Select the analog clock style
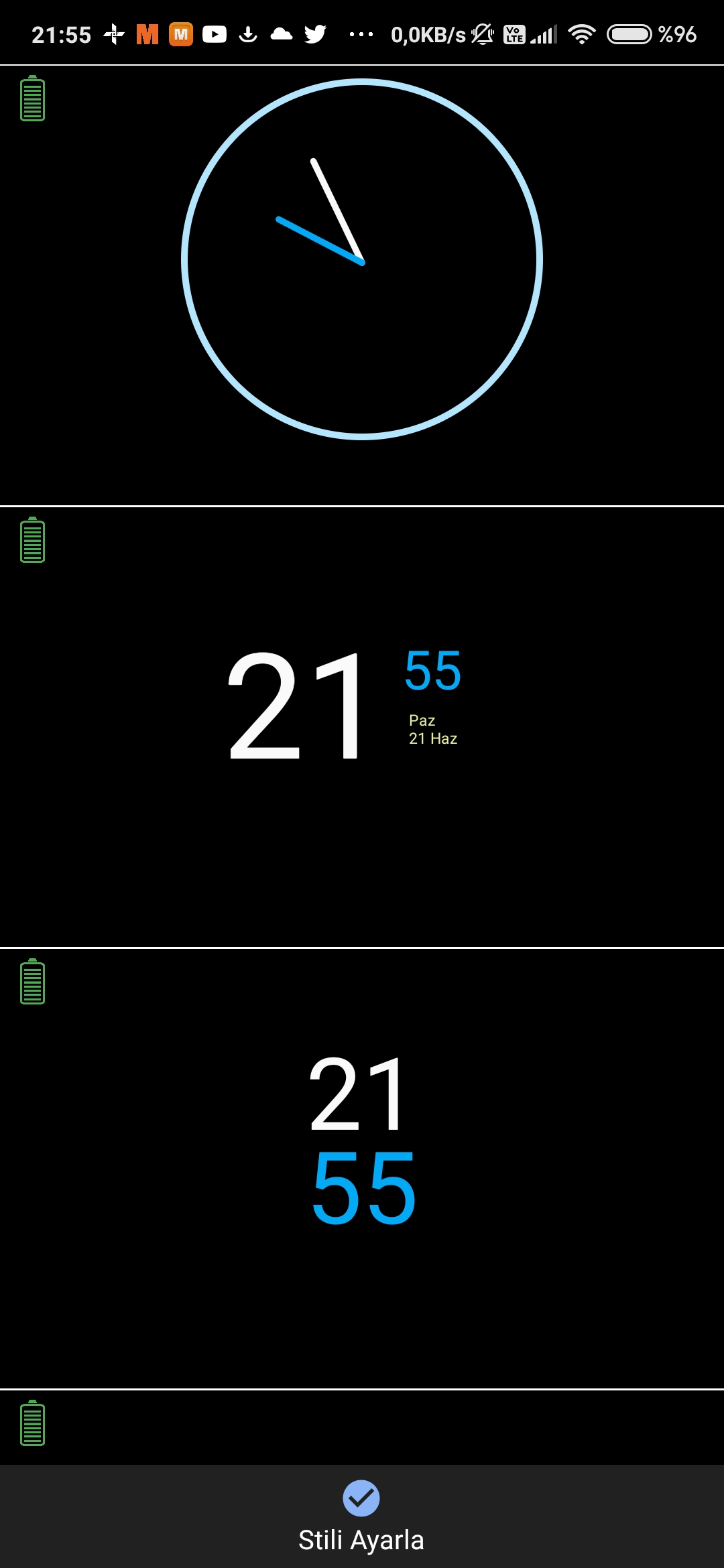This screenshot has width=724, height=1568. coord(362,285)
